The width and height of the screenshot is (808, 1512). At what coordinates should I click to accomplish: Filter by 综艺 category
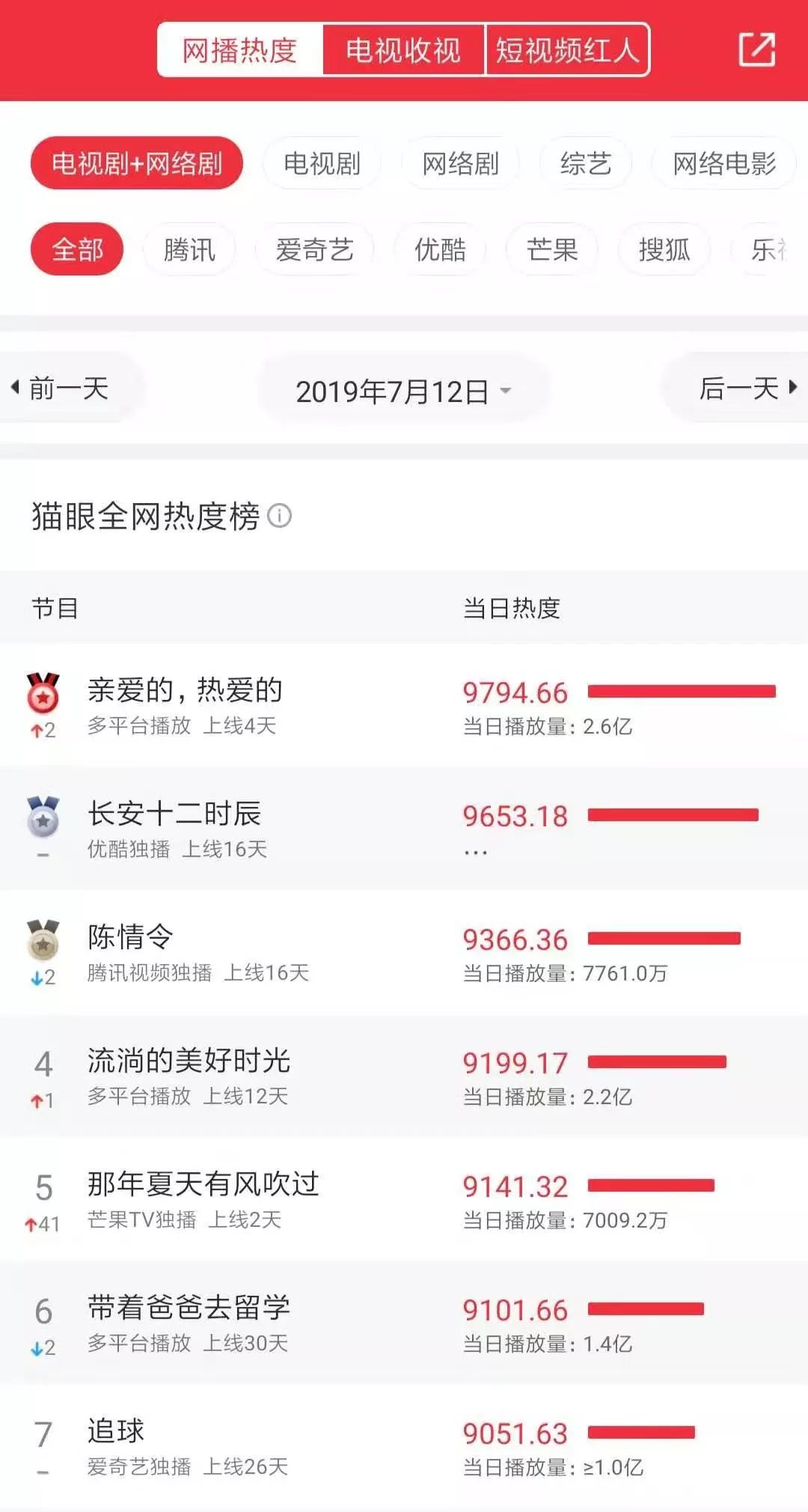[x=586, y=163]
